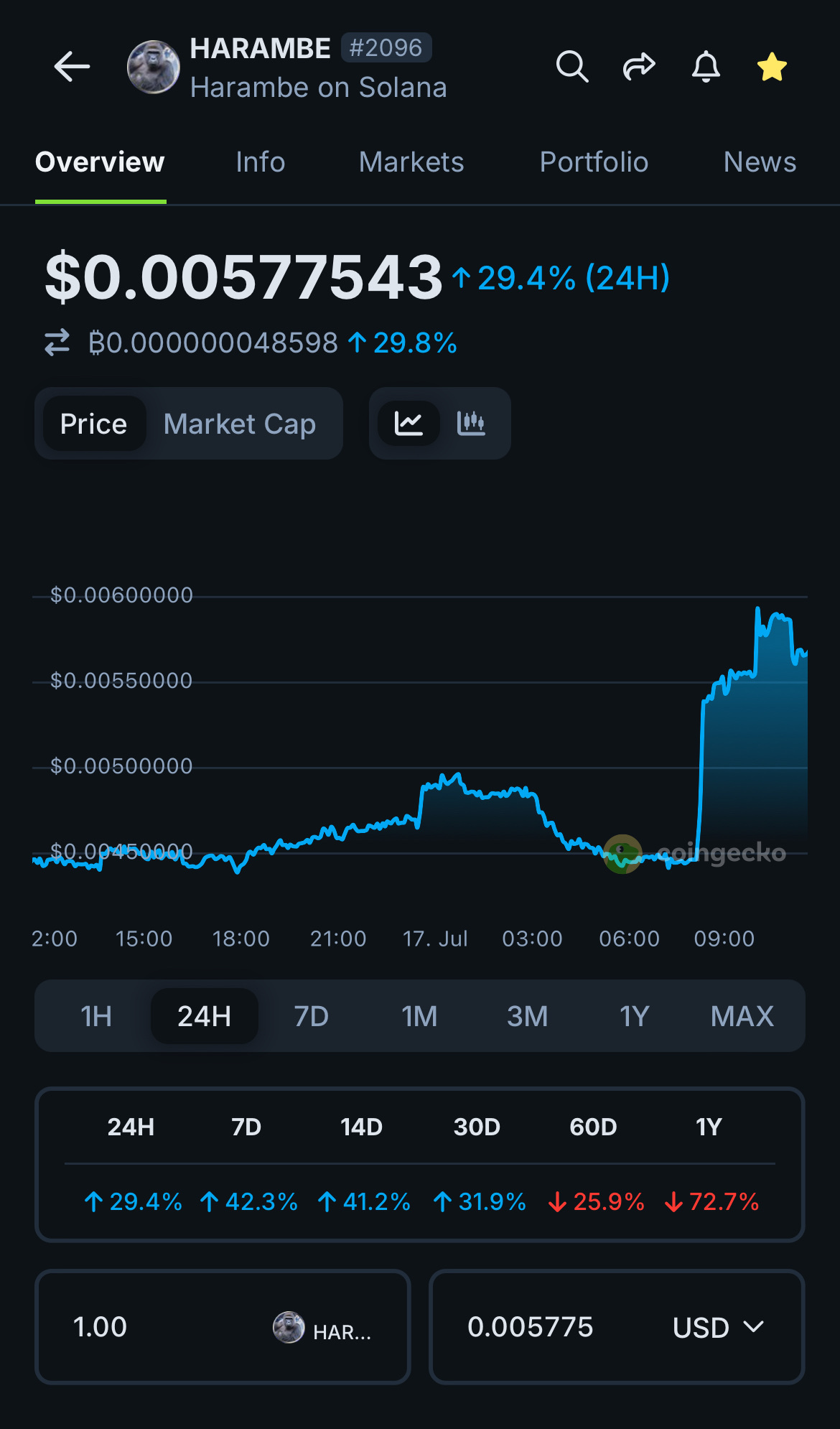The height and width of the screenshot is (1429, 840).
Task: Select the Market Cap chart option
Action: 240,424
